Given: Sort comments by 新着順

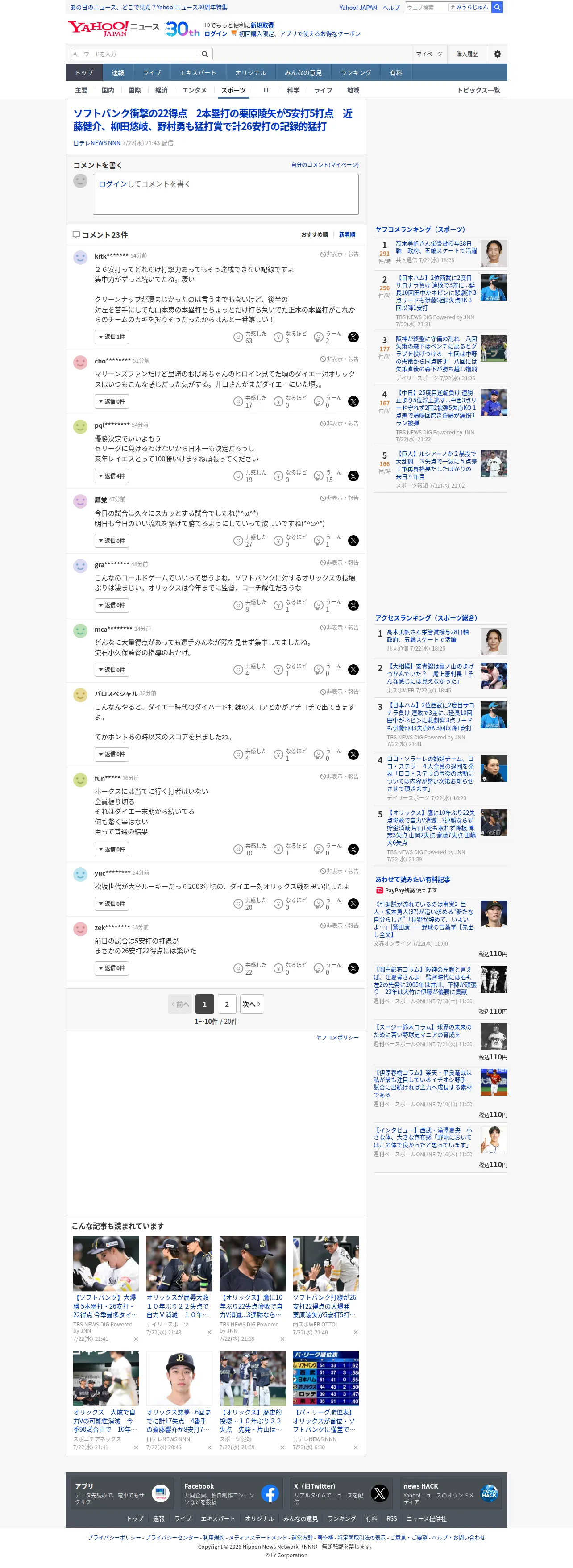Looking at the screenshot, I should click(x=347, y=234).
